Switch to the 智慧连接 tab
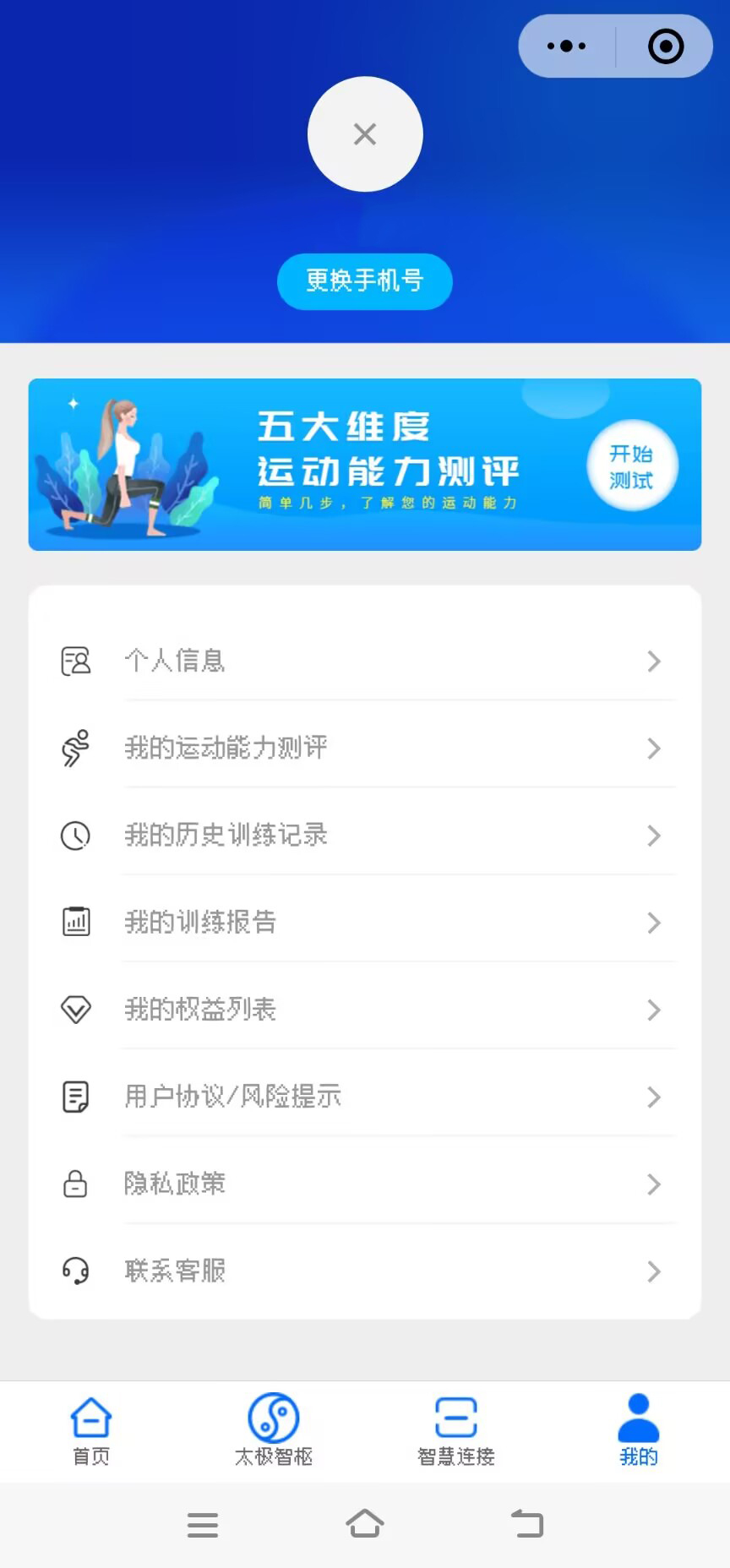 (456, 1430)
